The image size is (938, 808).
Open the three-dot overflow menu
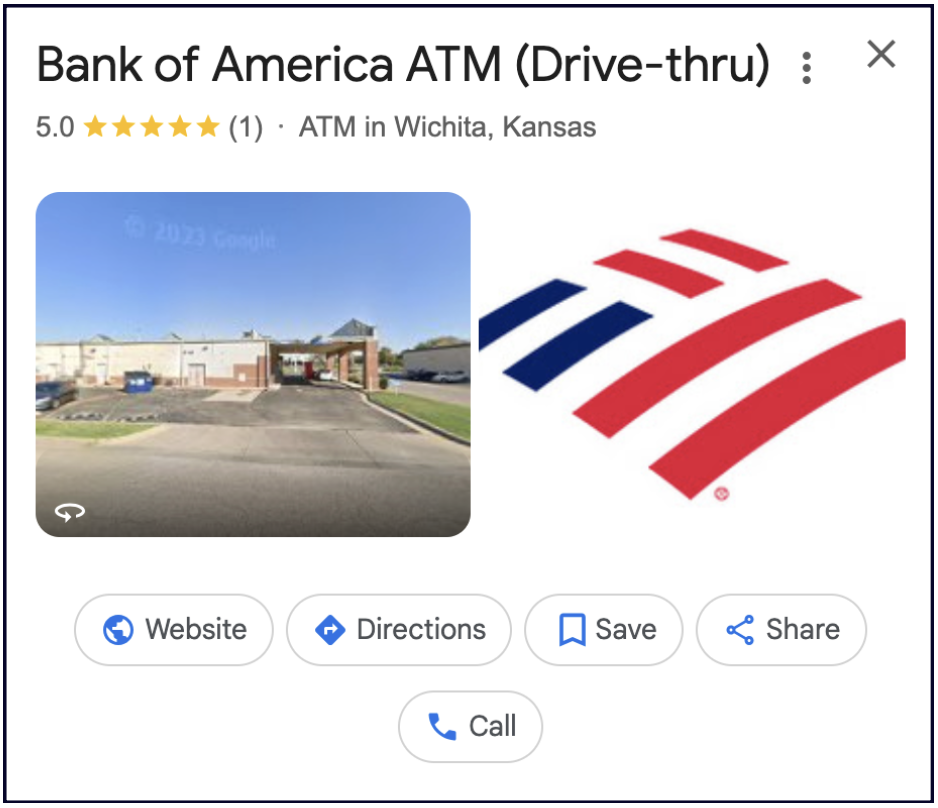coord(806,68)
